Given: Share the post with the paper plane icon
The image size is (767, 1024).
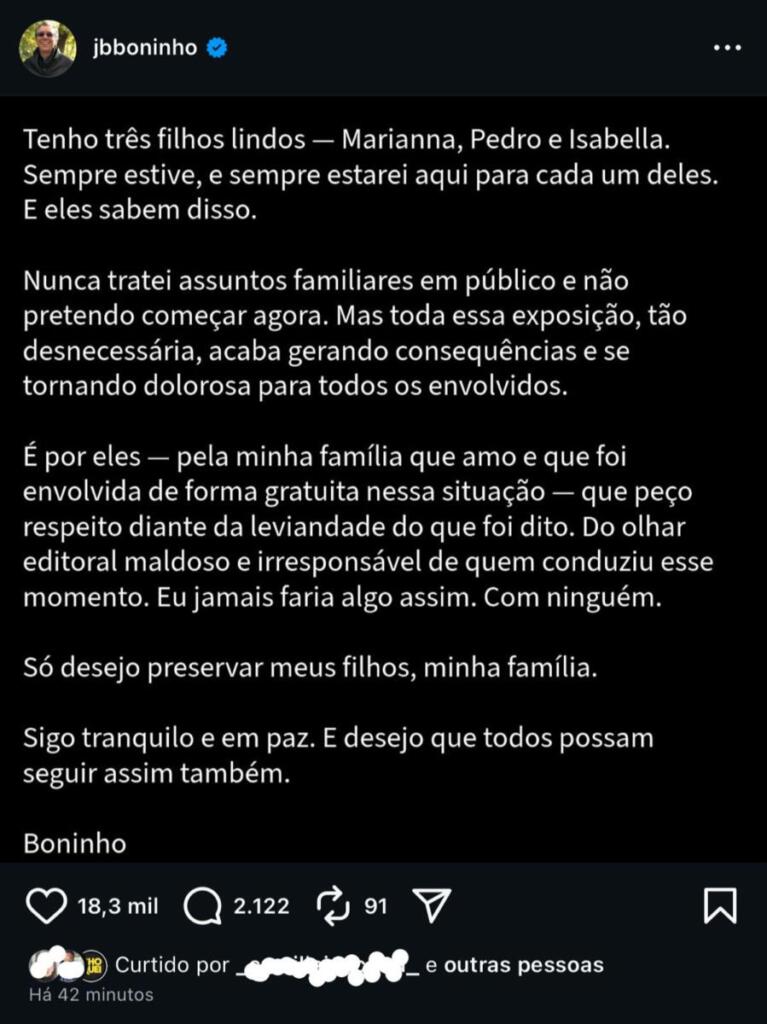Looking at the screenshot, I should click(x=433, y=906).
